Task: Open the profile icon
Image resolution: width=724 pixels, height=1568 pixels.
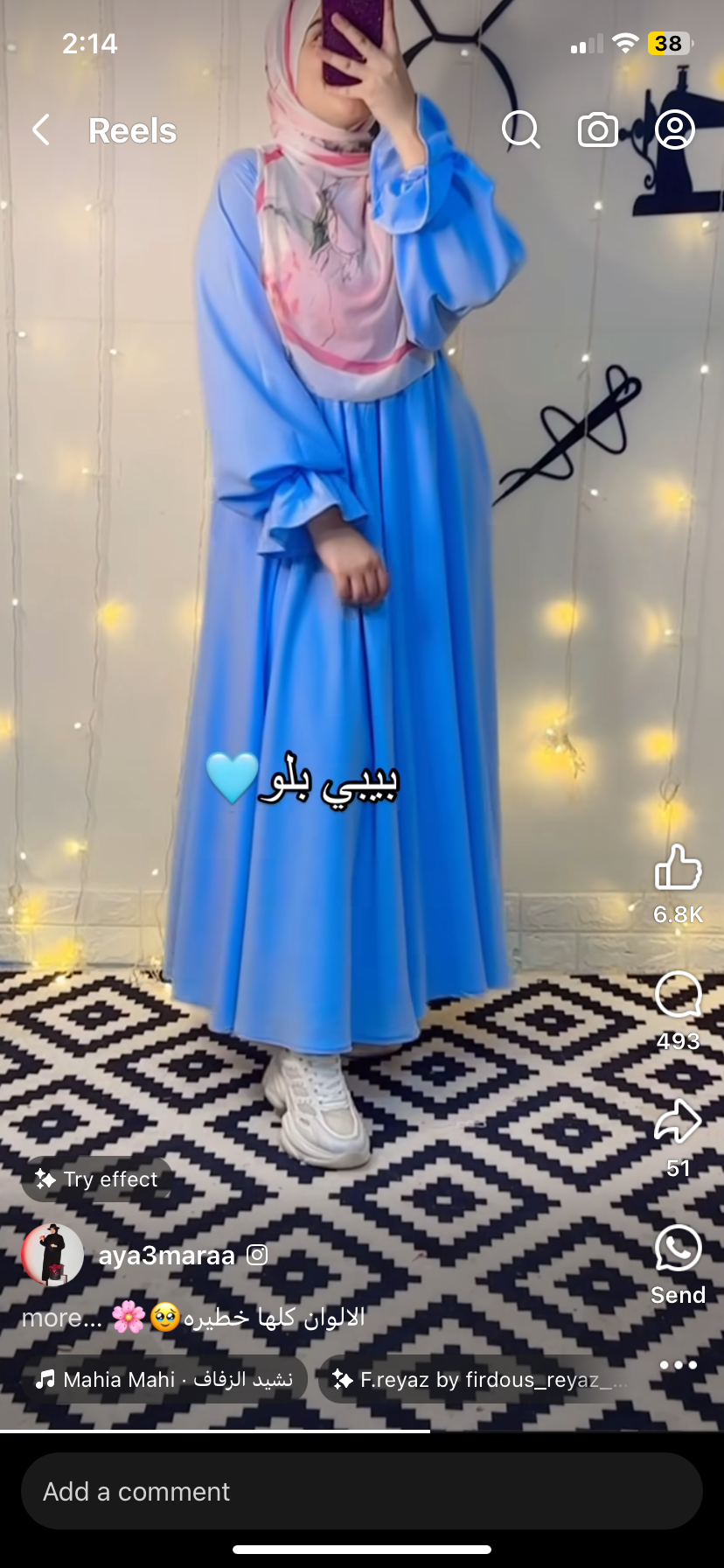Action: 675,130
